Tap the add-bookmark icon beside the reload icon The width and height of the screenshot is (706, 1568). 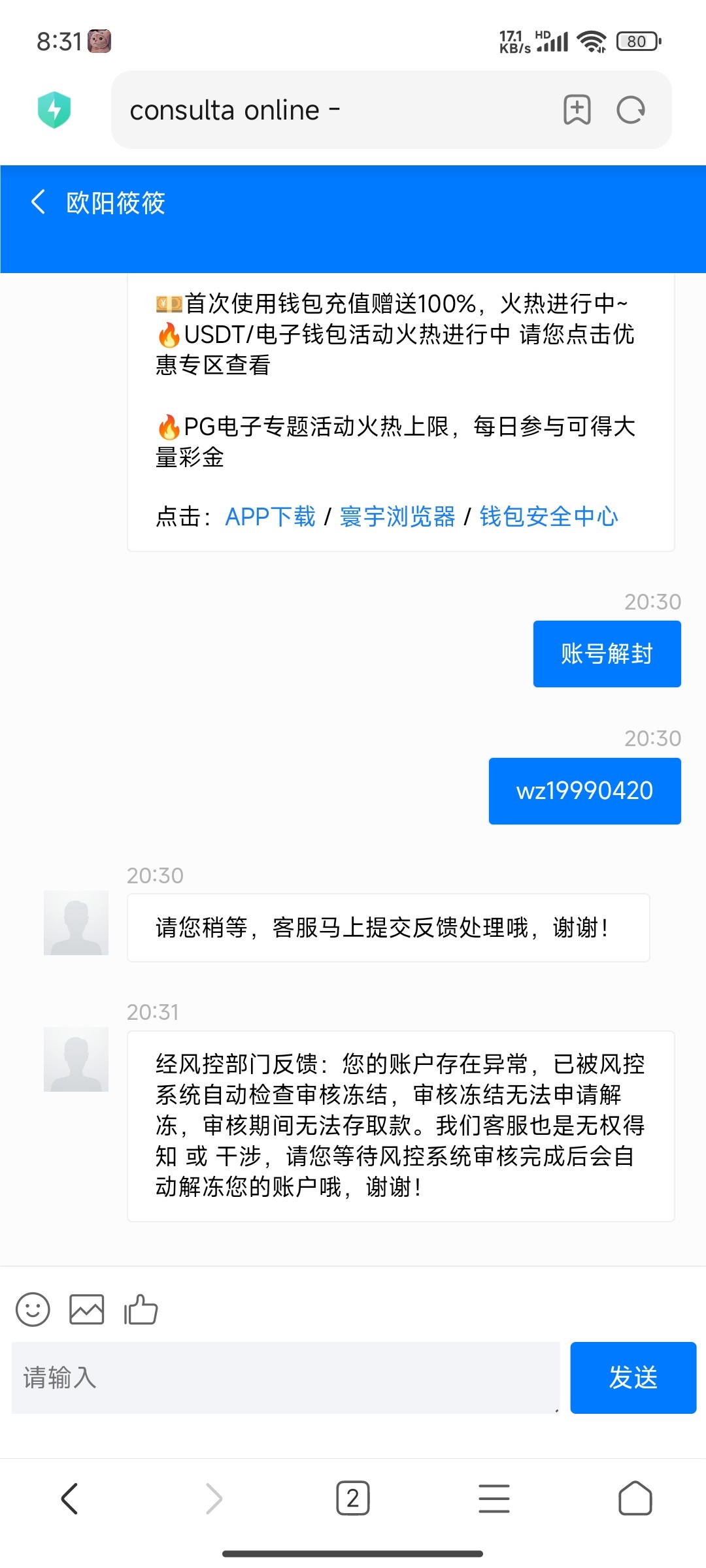coord(578,110)
